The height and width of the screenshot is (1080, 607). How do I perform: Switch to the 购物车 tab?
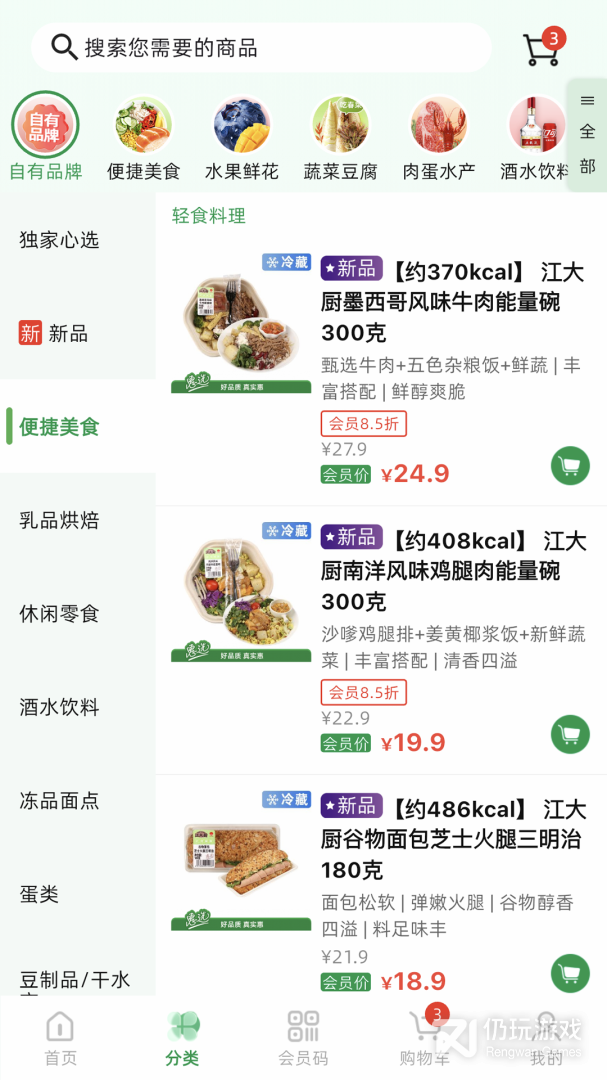(x=426, y=1038)
